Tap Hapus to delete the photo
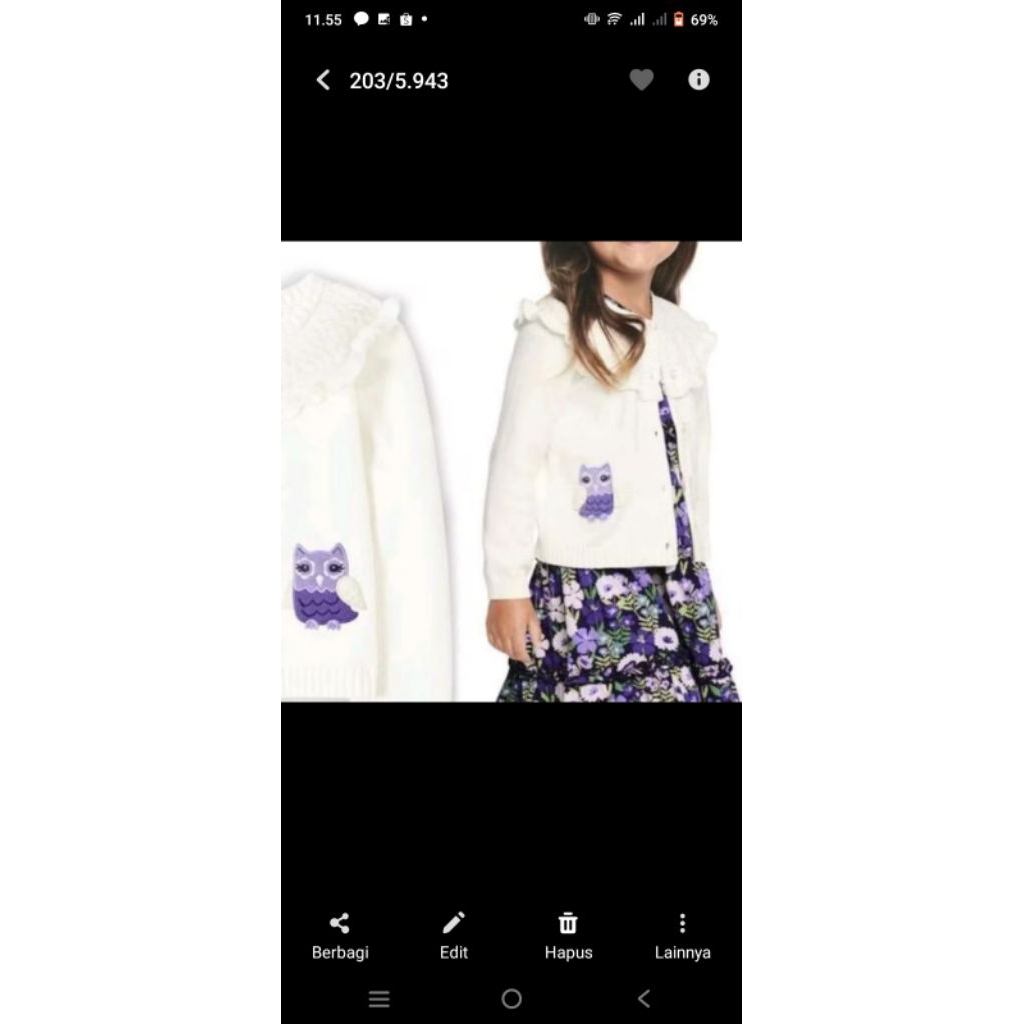Viewport: 1024px width, 1024px height. (568, 935)
